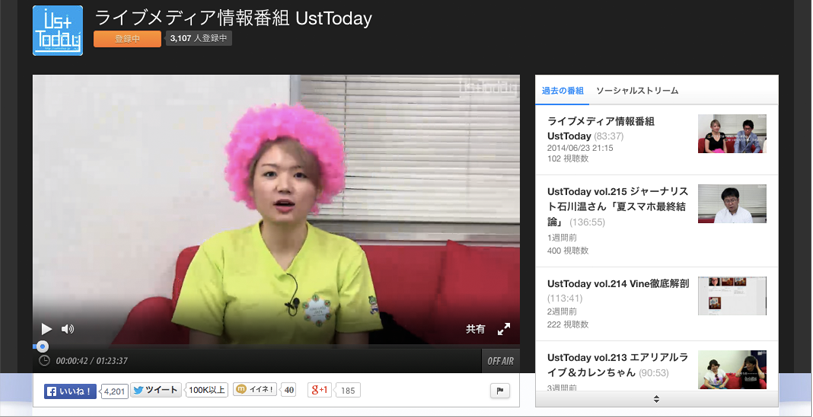Report the video with the flag icon
813x417 pixels.
coord(500,391)
